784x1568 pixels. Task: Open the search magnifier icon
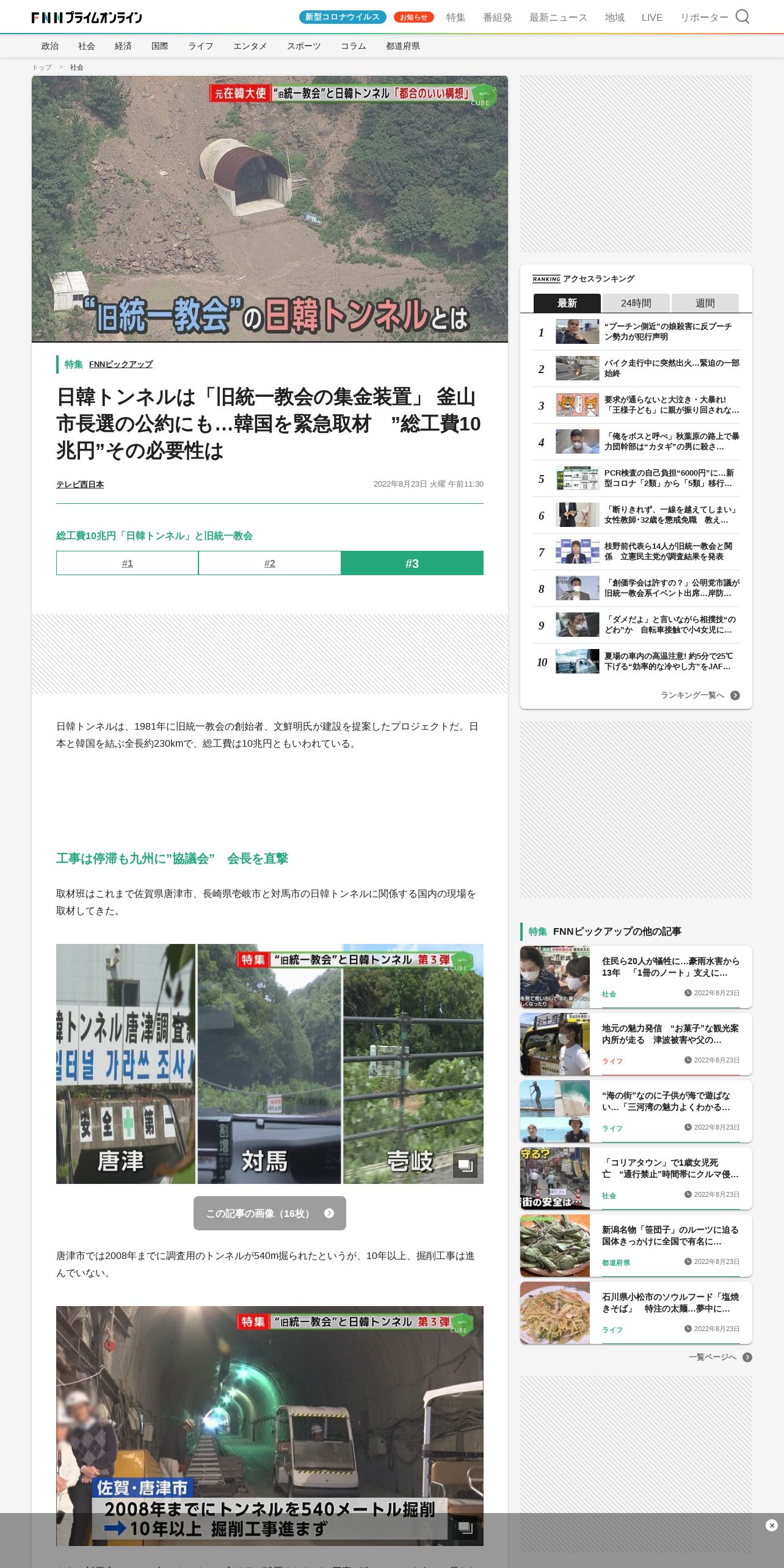click(x=742, y=17)
